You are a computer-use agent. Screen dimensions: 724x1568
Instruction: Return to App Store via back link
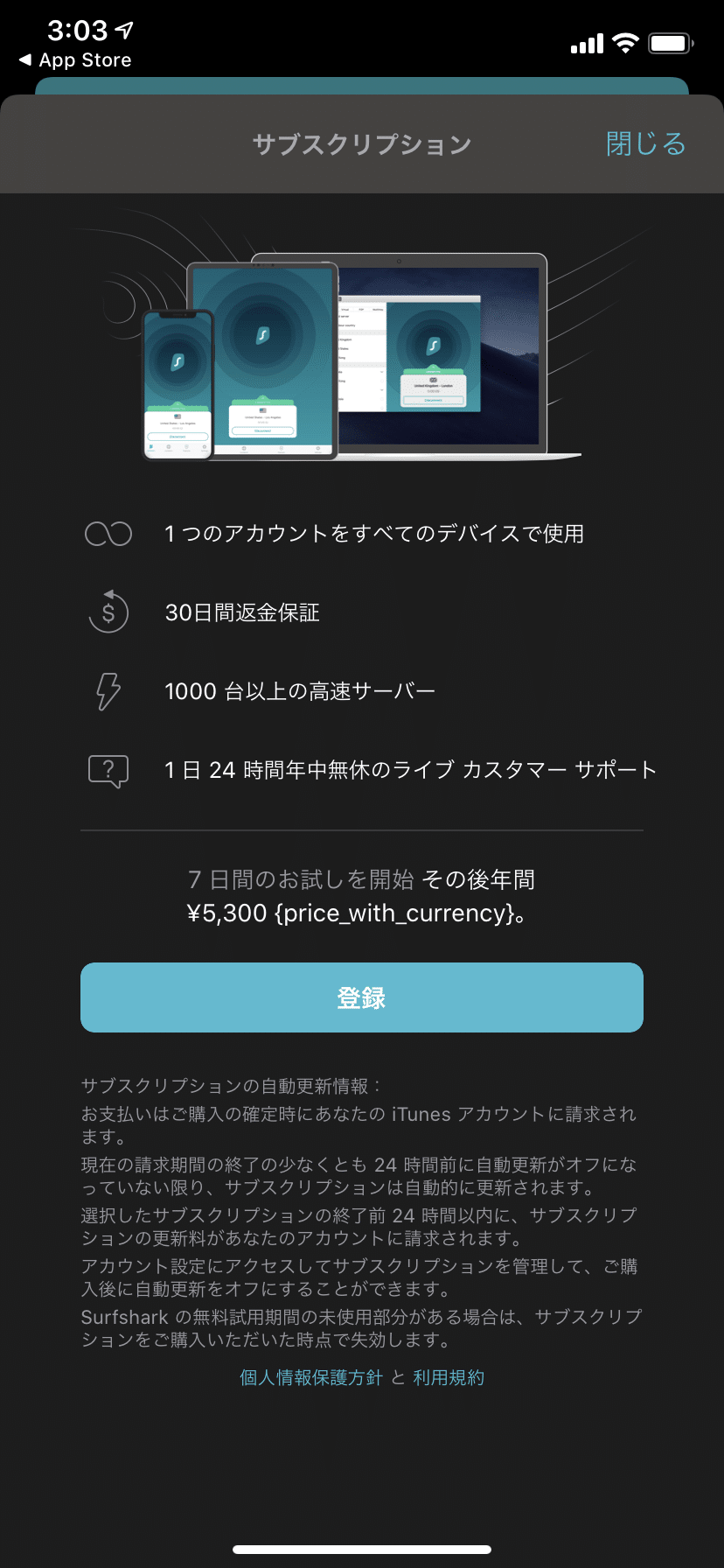click(75, 60)
